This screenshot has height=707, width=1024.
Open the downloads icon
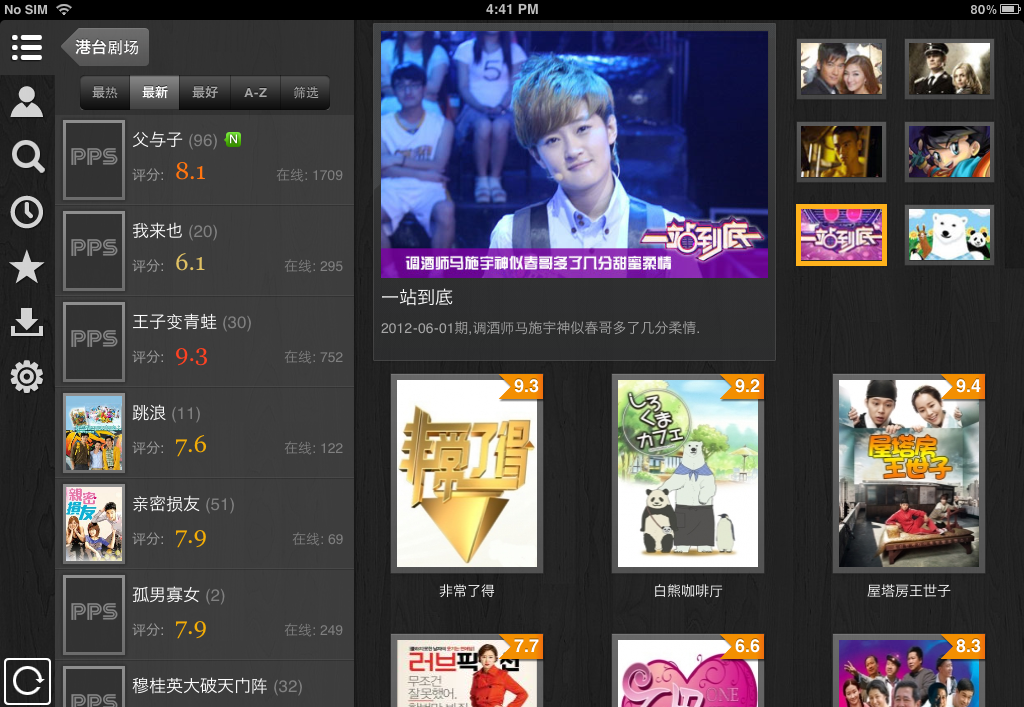point(26,322)
